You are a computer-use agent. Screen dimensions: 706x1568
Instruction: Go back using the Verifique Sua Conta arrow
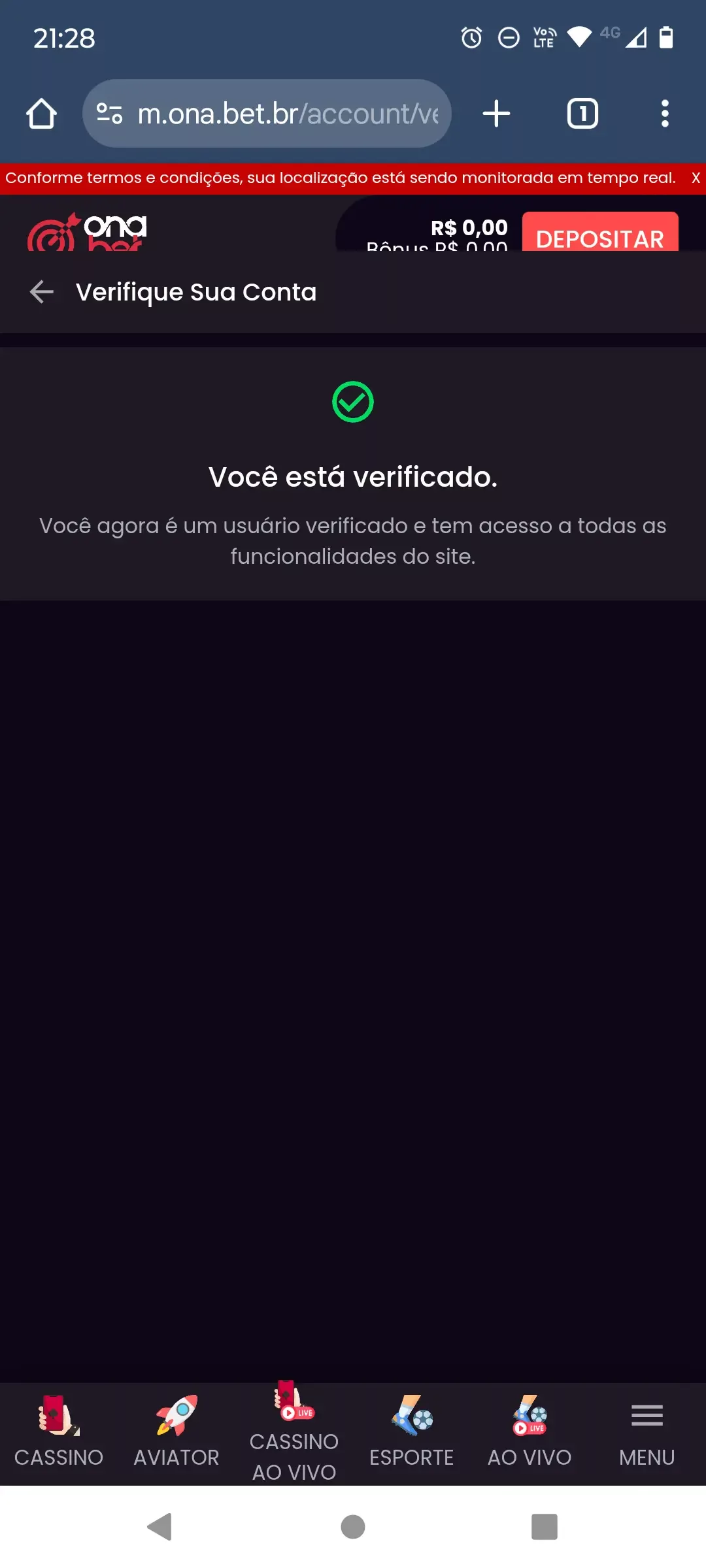click(41, 291)
